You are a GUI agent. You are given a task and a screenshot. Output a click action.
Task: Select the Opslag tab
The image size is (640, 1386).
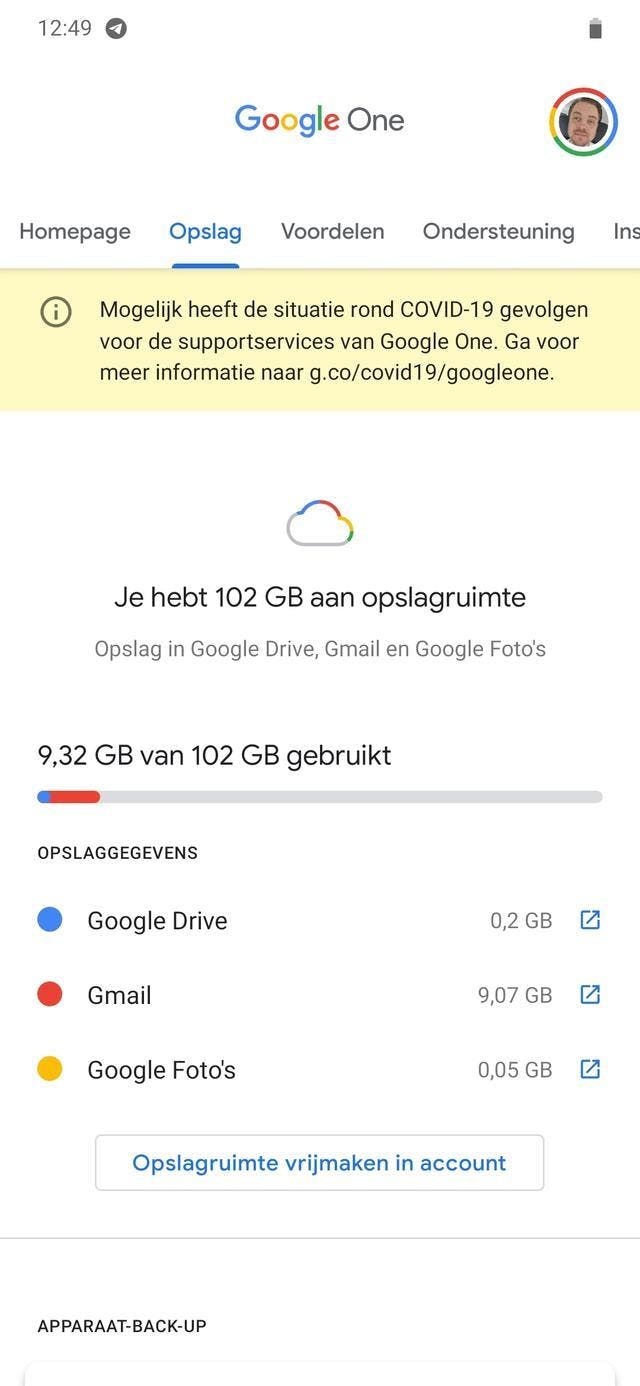[x=205, y=232]
